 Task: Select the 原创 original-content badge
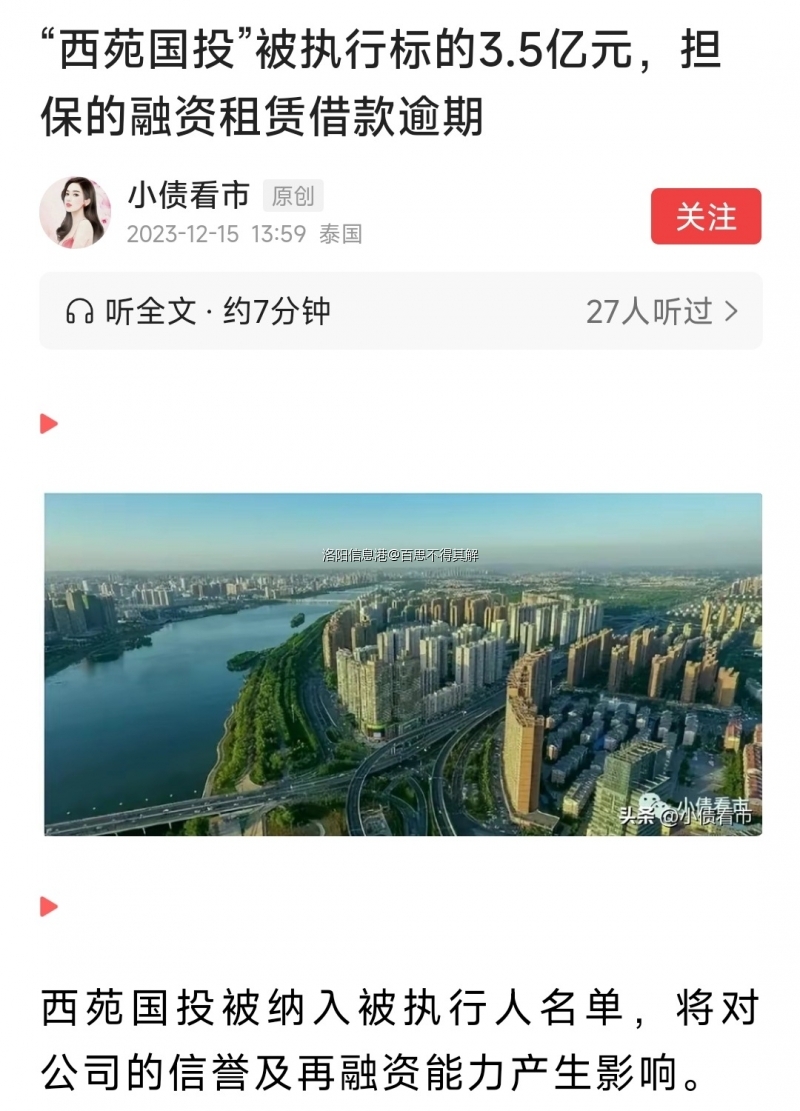tap(292, 198)
